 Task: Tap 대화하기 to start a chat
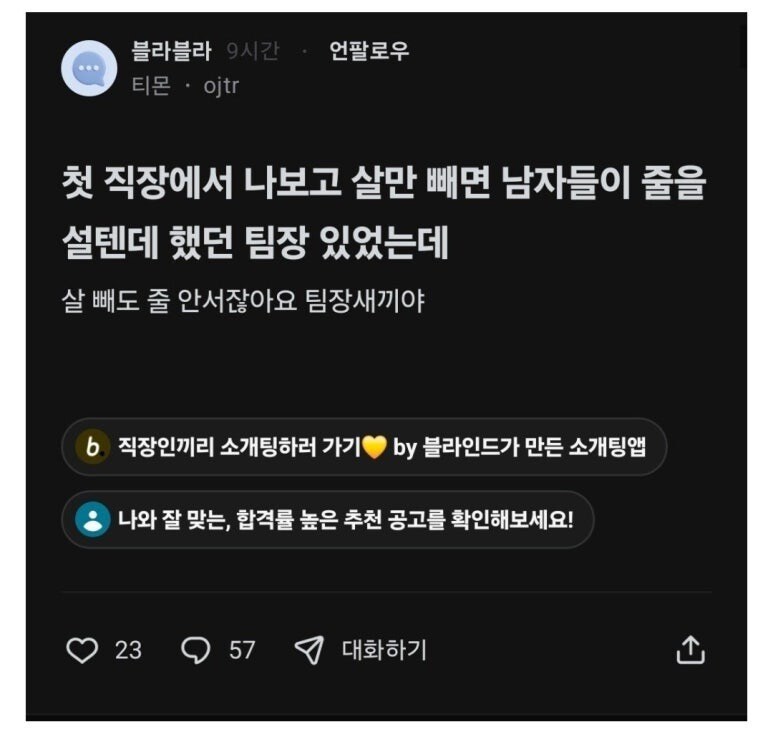(x=361, y=651)
